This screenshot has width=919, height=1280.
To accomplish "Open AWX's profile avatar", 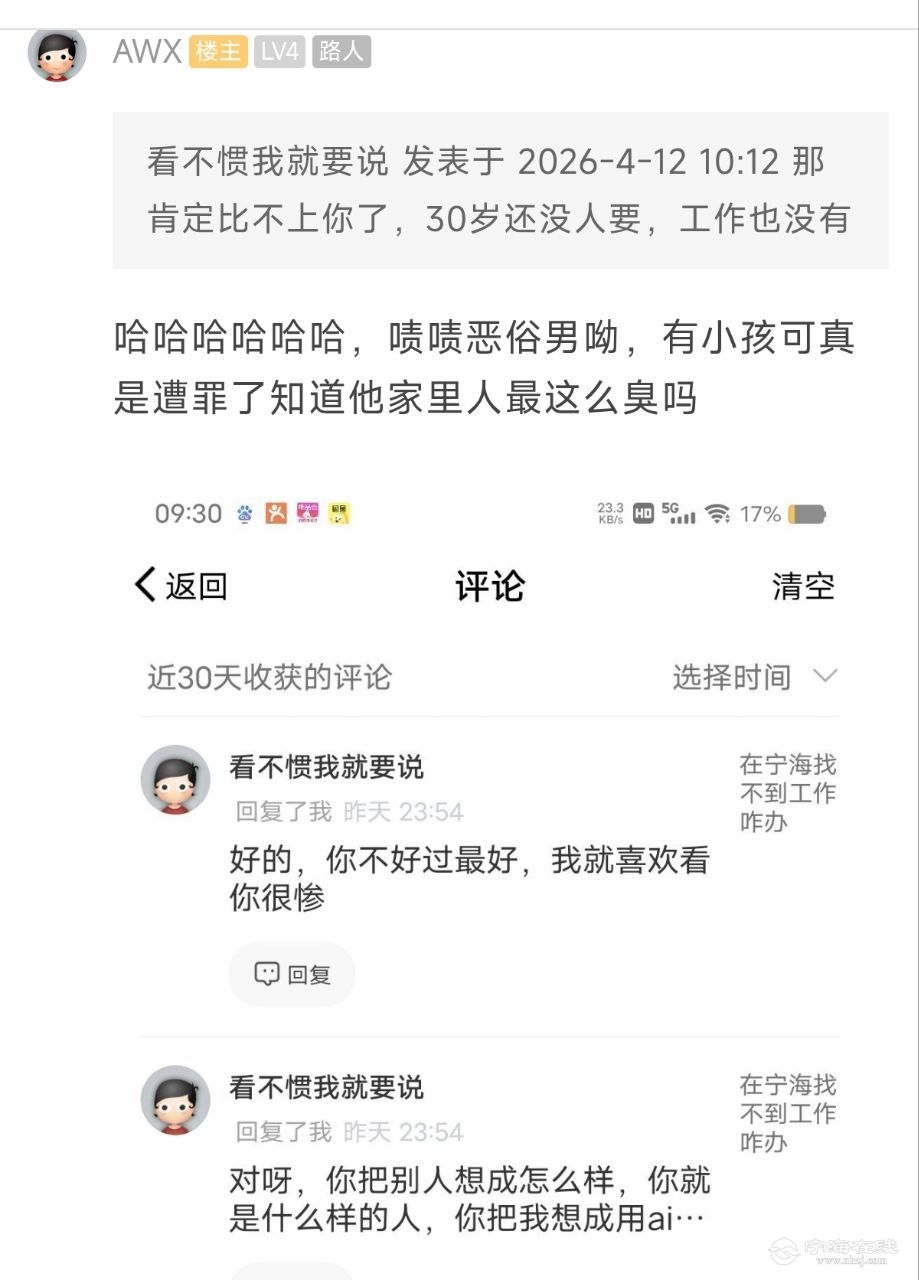I will pos(57,53).
